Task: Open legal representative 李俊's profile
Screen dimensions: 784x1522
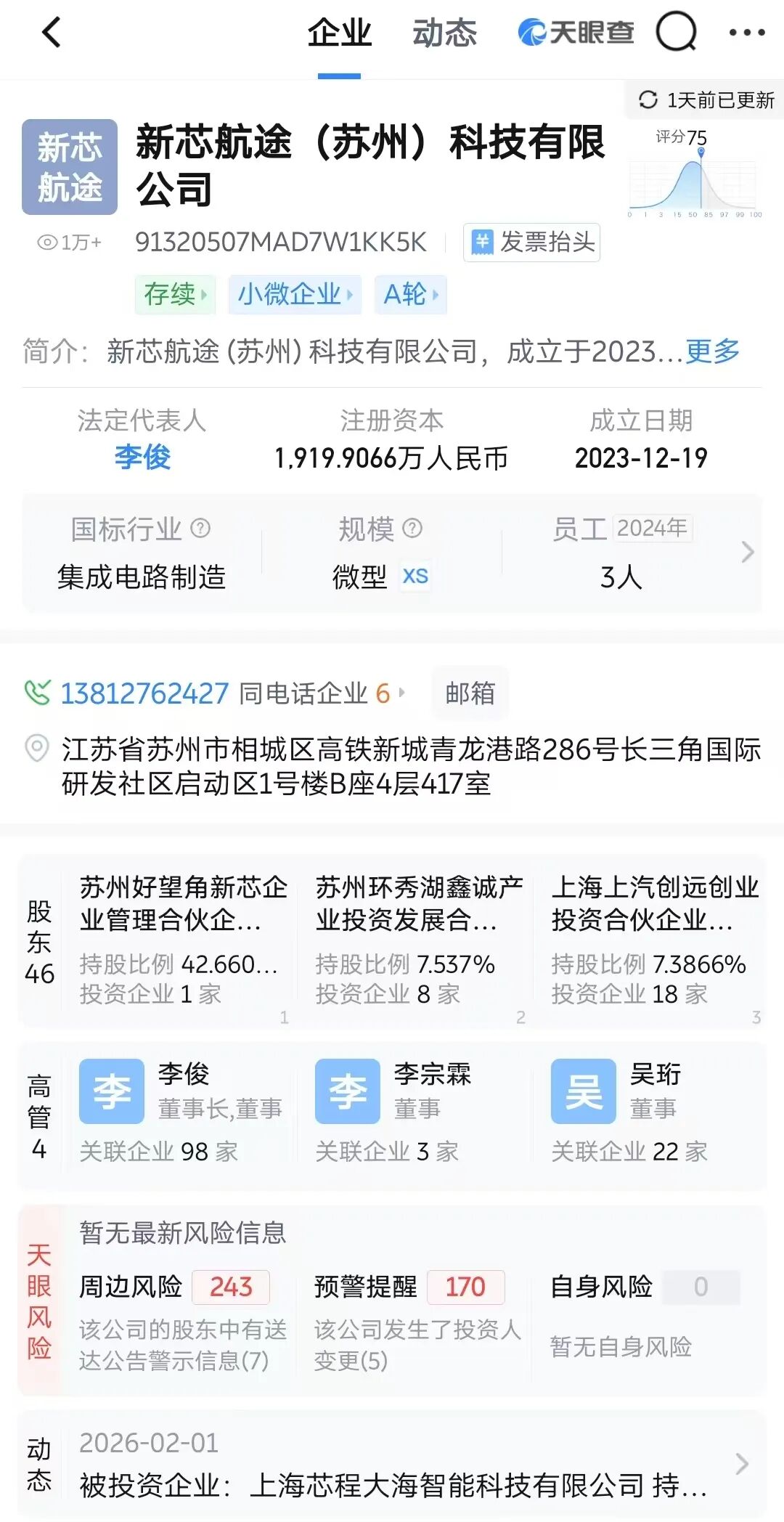Action: pos(142,457)
